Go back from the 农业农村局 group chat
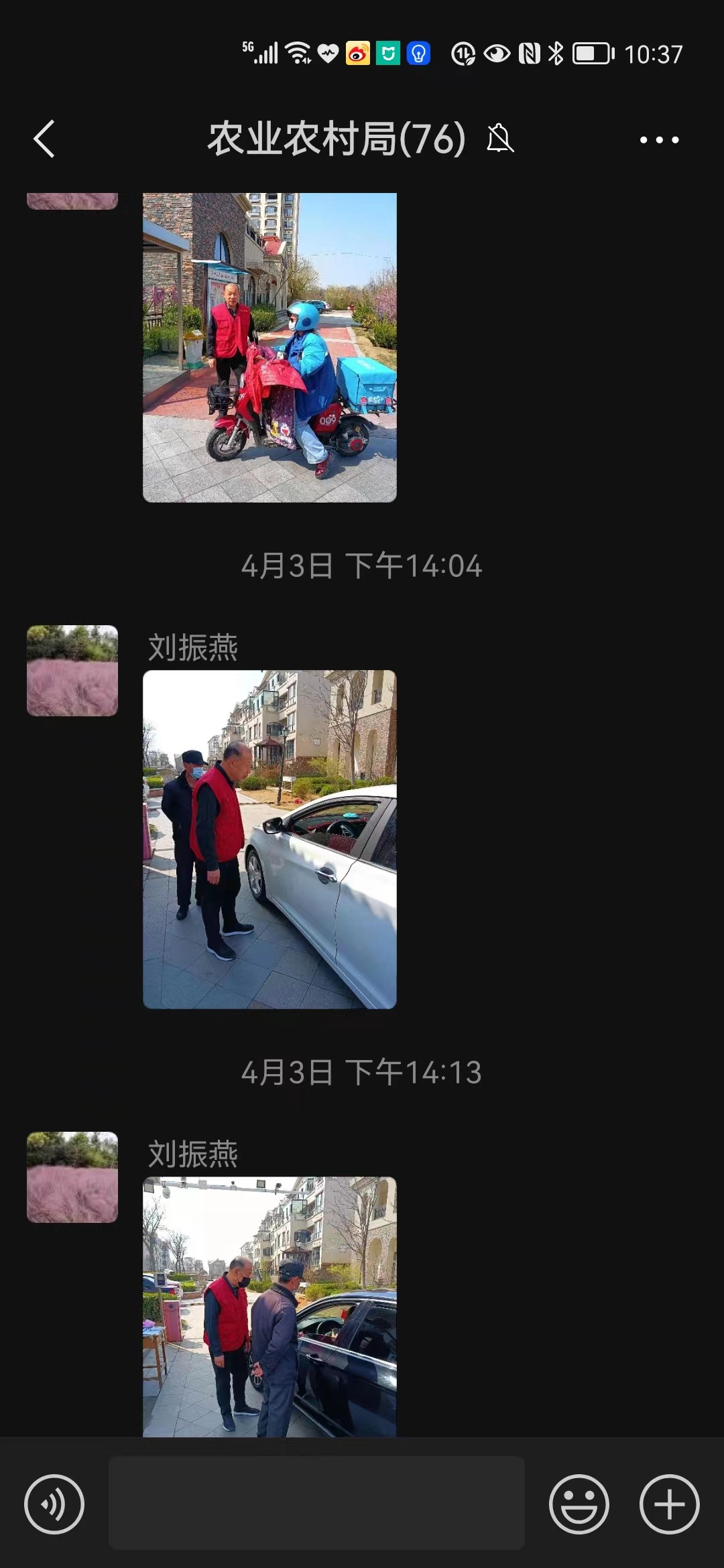This screenshot has width=724, height=1568. 44,139
